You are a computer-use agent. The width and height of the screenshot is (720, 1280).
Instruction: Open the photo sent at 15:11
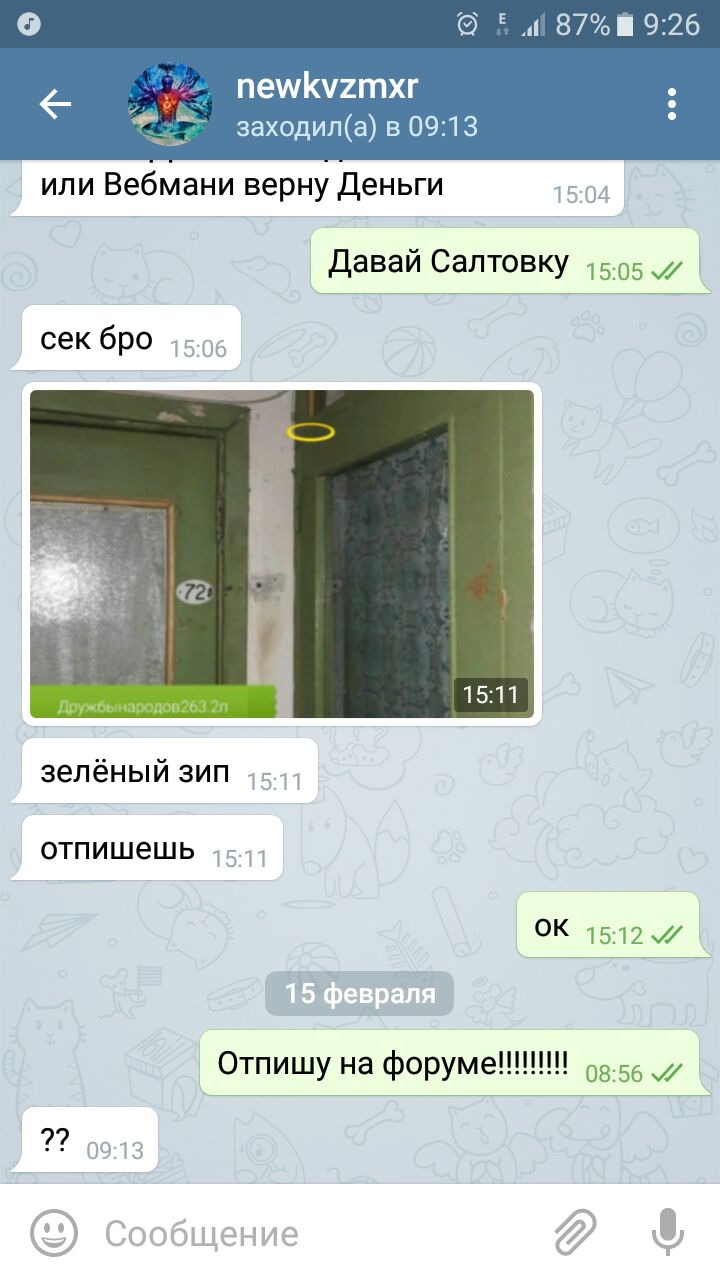pyautogui.click(x=282, y=553)
